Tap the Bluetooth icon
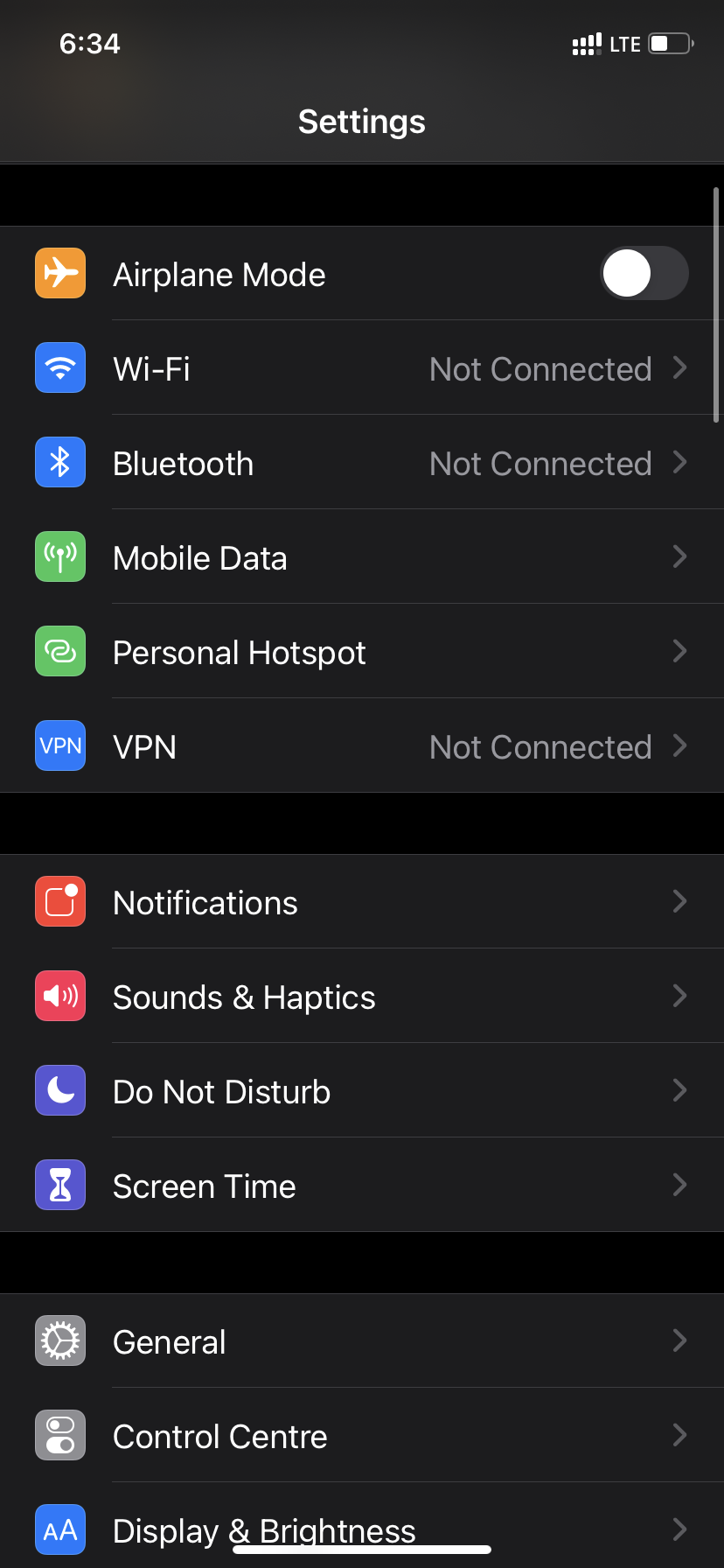The image size is (724, 1568). click(x=59, y=463)
